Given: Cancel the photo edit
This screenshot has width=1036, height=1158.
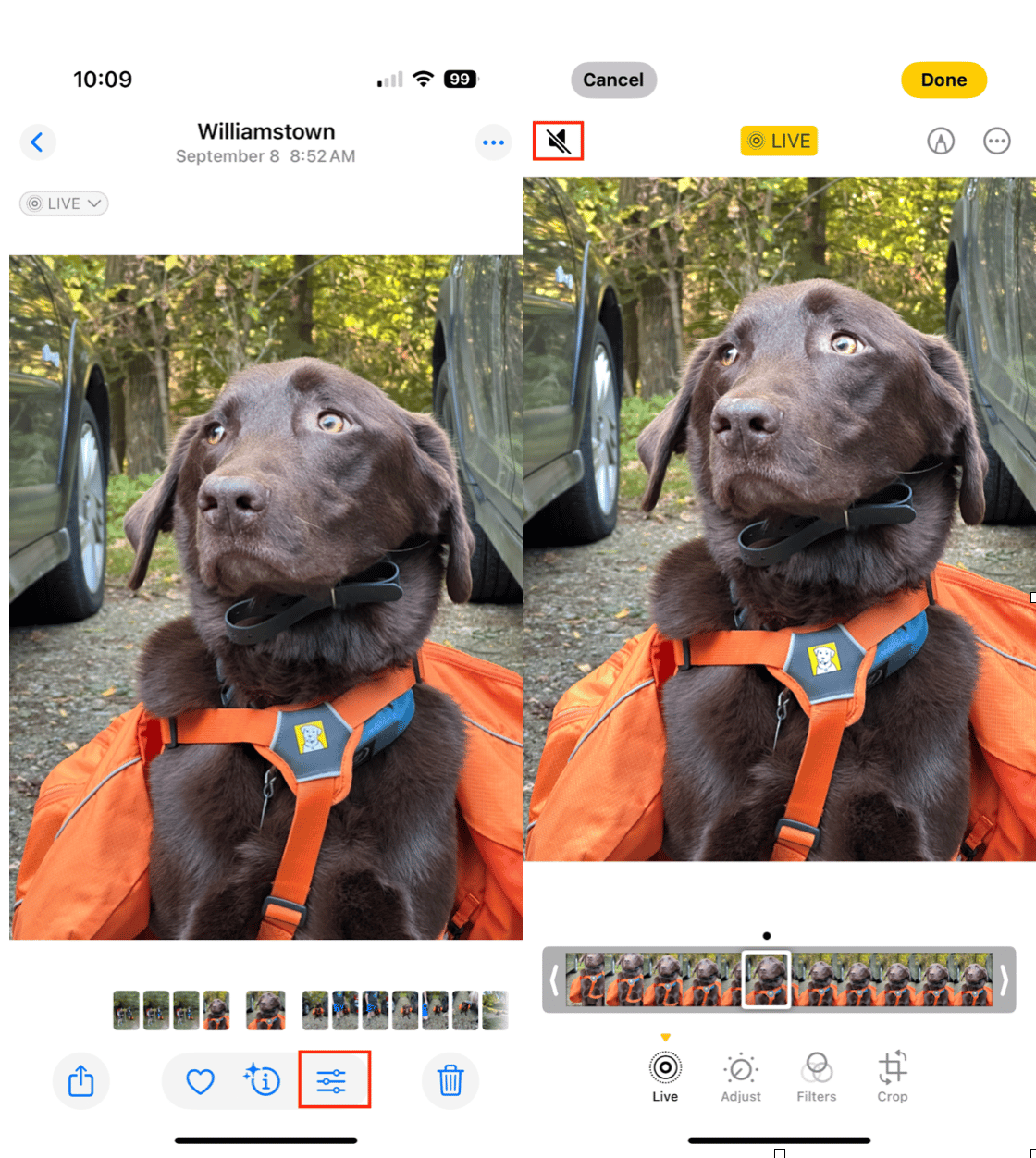Looking at the screenshot, I should tap(613, 80).
